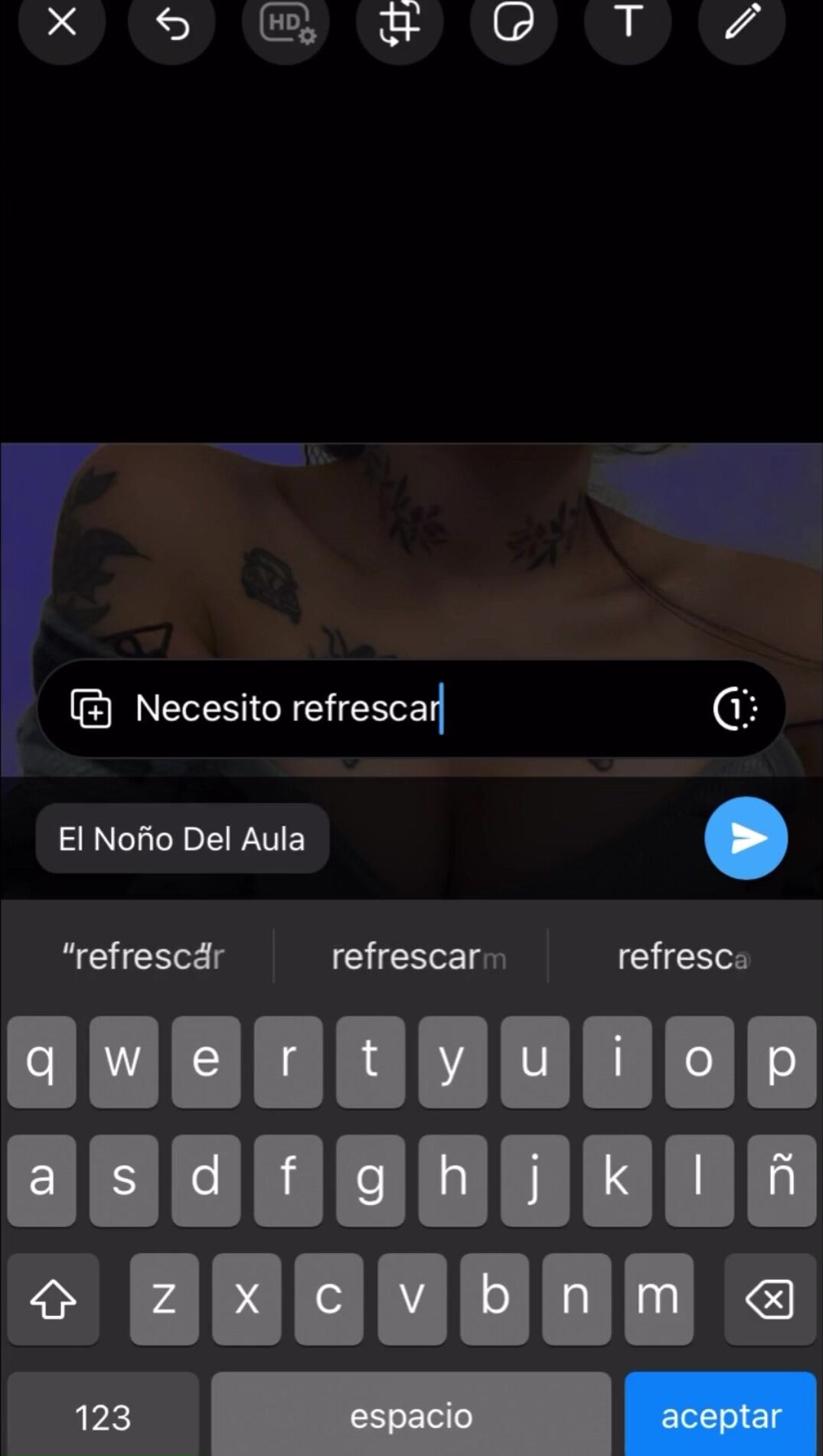Viewport: 823px width, 1456px height.
Task: Open HD quality settings
Action: point(286,23)
